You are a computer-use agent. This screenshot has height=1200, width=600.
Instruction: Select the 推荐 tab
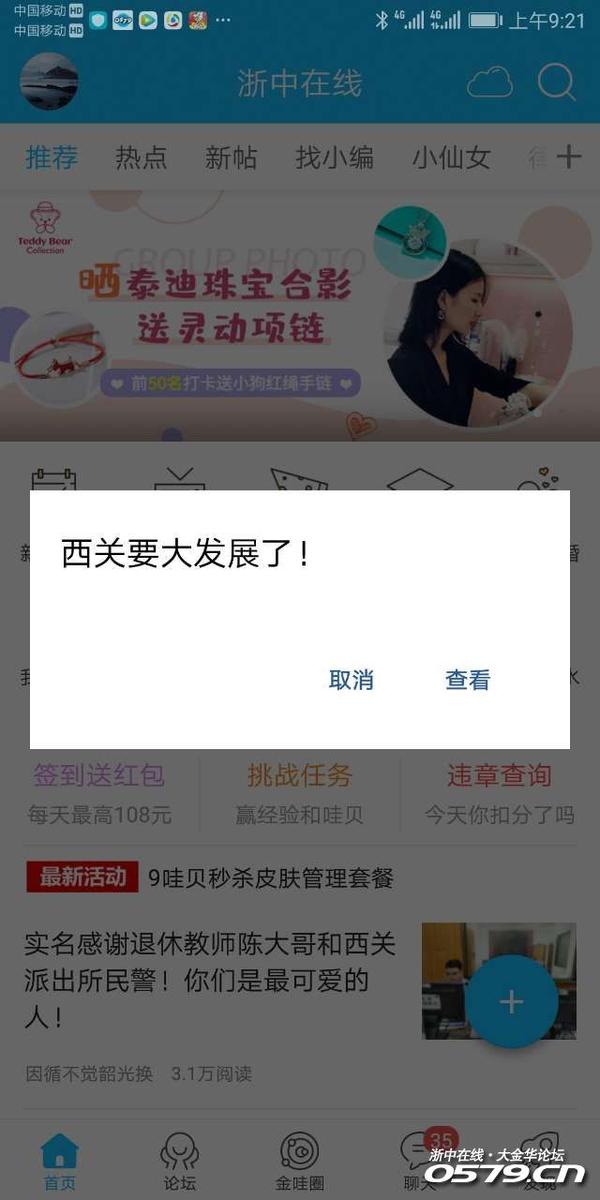[x=51, y=157]
